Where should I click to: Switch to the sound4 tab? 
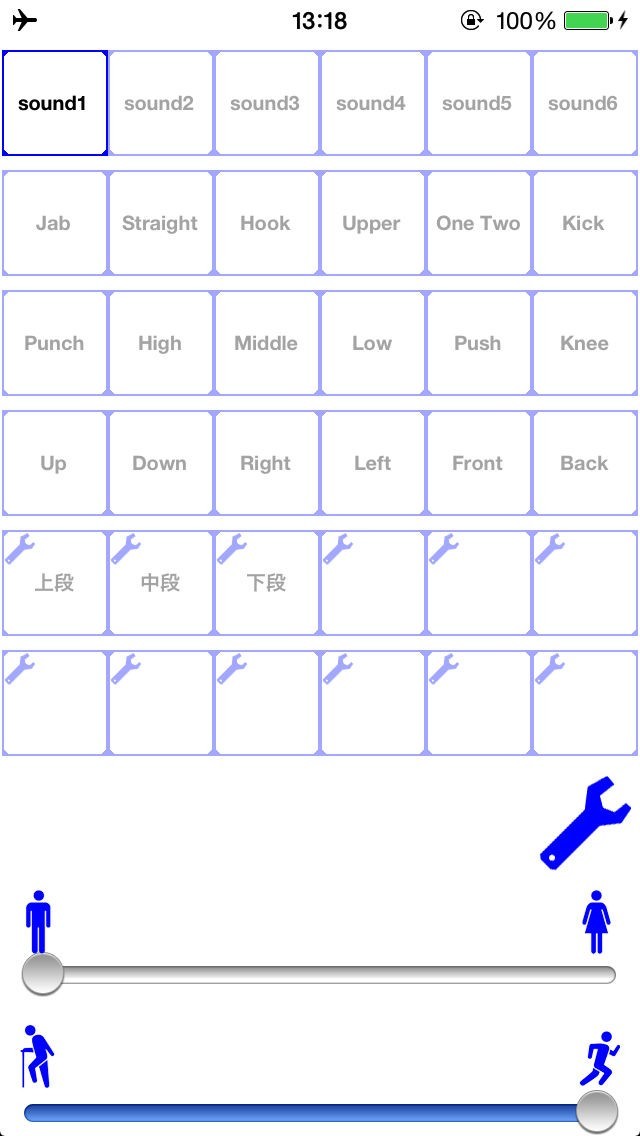coord(372,103)
